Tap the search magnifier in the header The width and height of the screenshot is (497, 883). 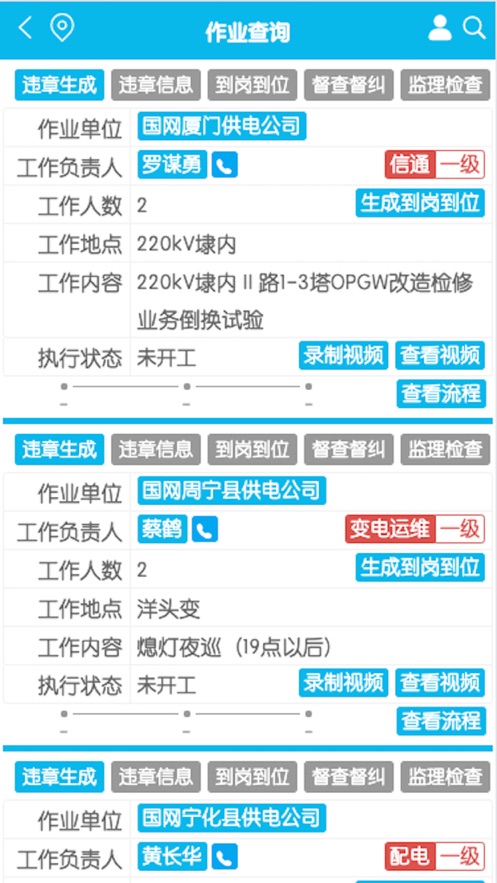[474, 28]
